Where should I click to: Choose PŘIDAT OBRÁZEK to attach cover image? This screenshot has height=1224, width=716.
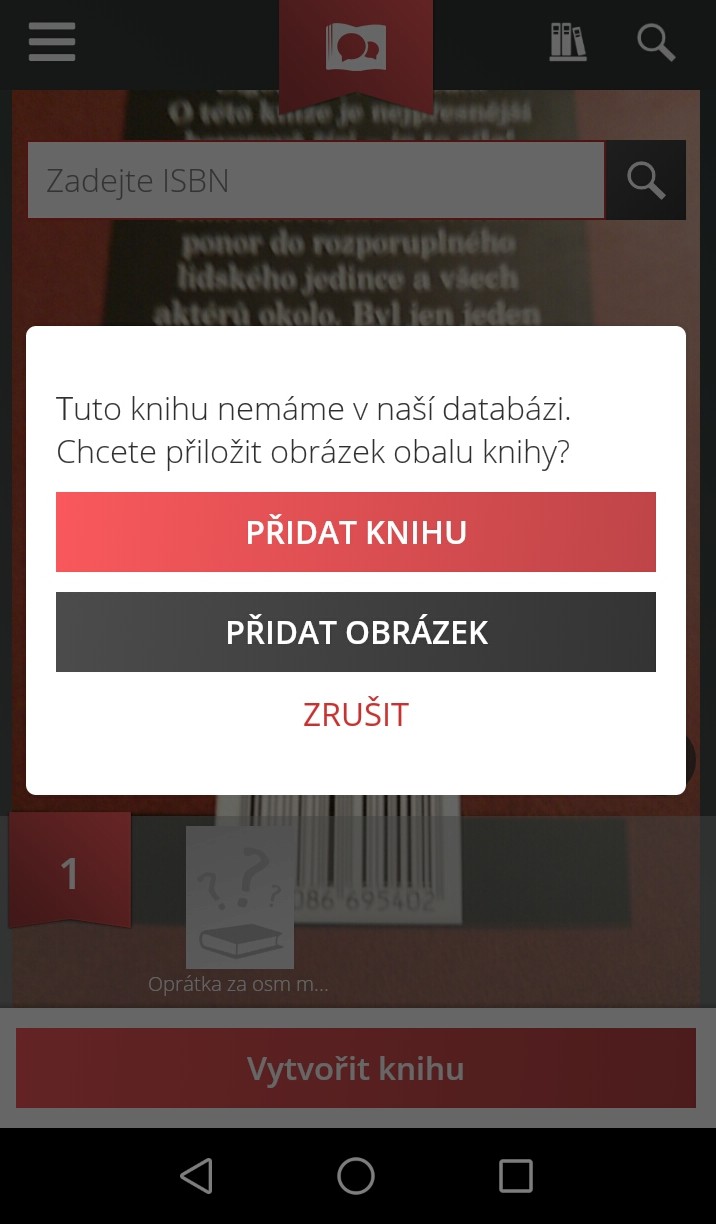356,632
